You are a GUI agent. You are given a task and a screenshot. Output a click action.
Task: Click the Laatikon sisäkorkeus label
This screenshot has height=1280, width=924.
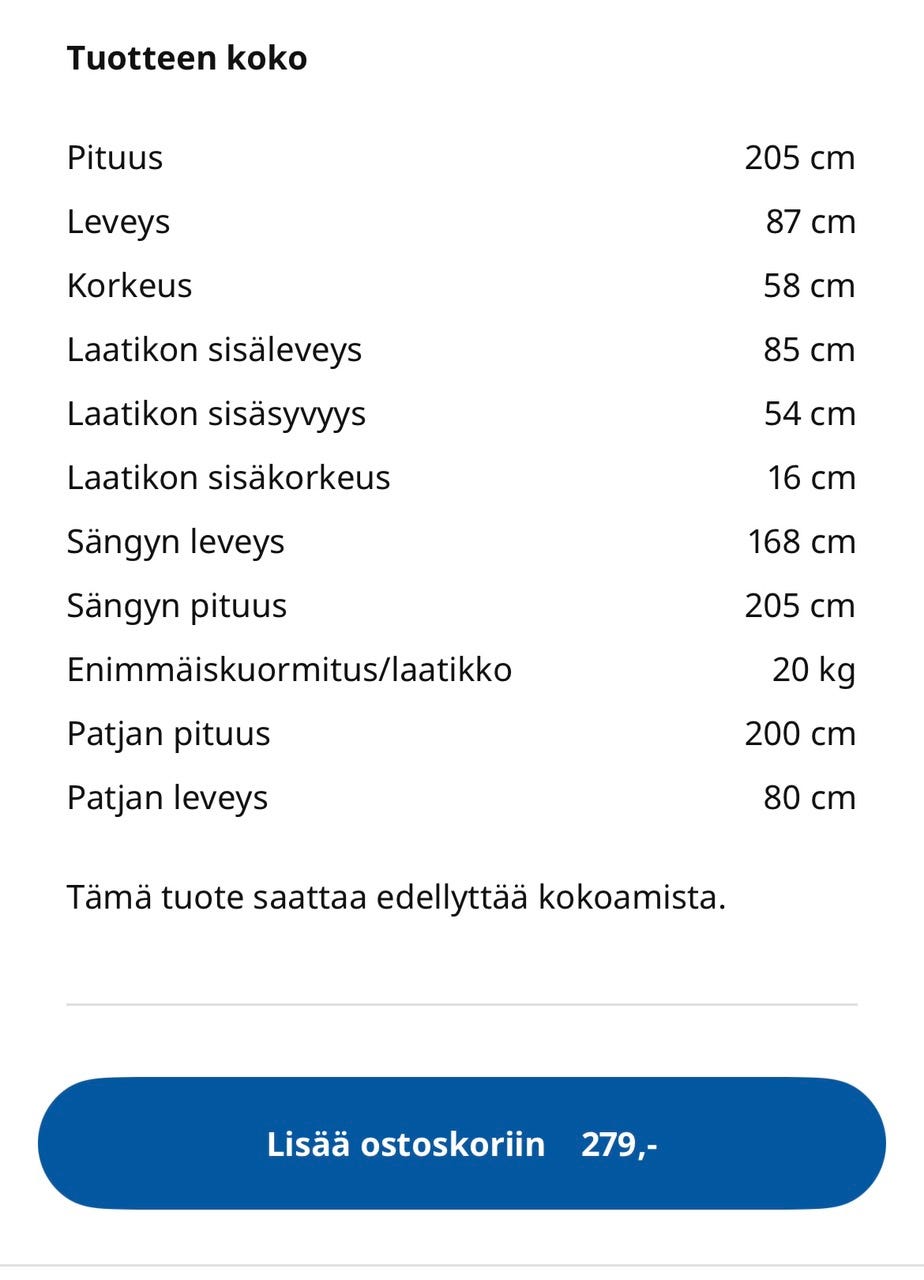click(x=228, y=477)
